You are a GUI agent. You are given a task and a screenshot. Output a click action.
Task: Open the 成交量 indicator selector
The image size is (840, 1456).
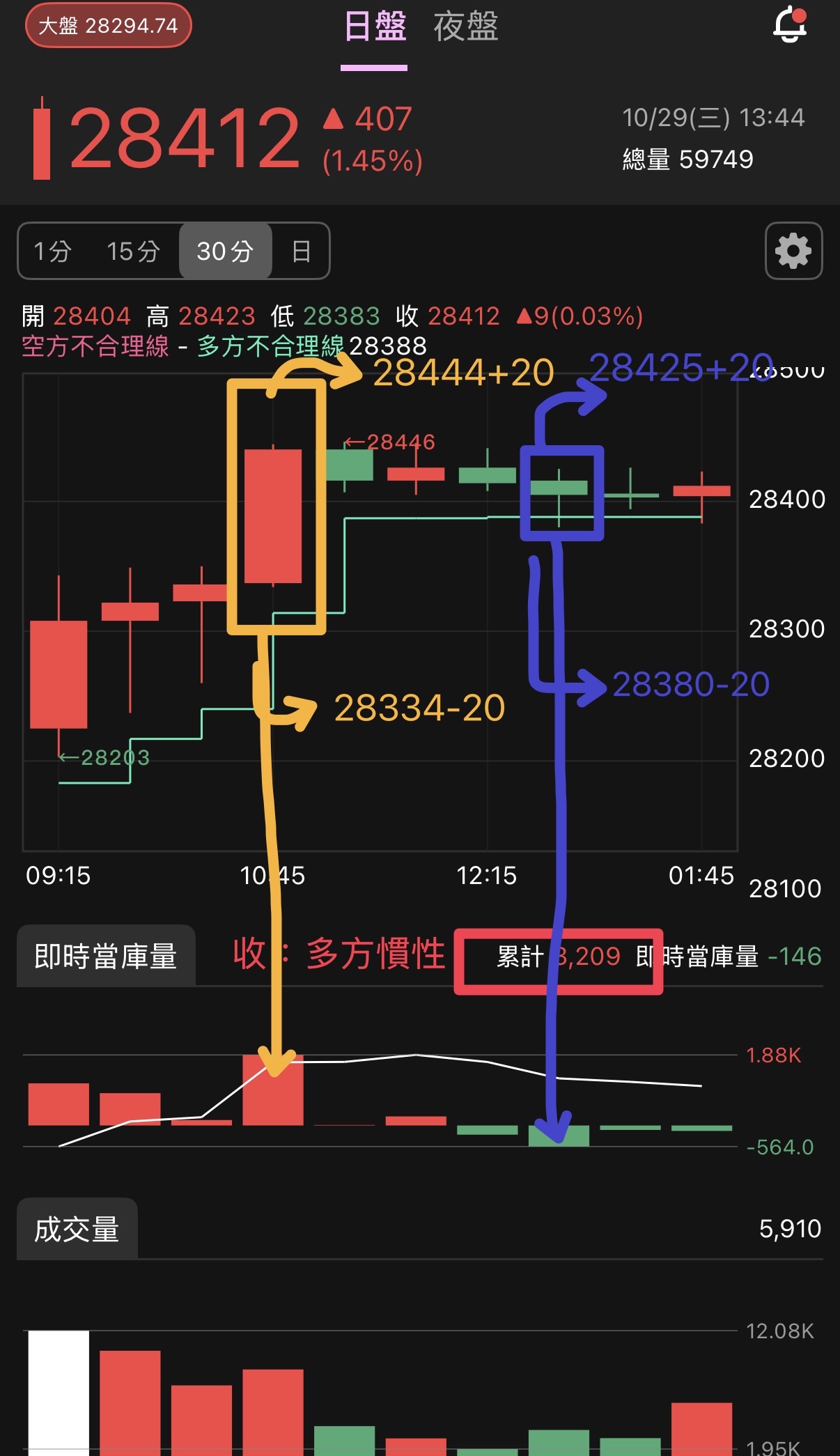[77, 1230]
